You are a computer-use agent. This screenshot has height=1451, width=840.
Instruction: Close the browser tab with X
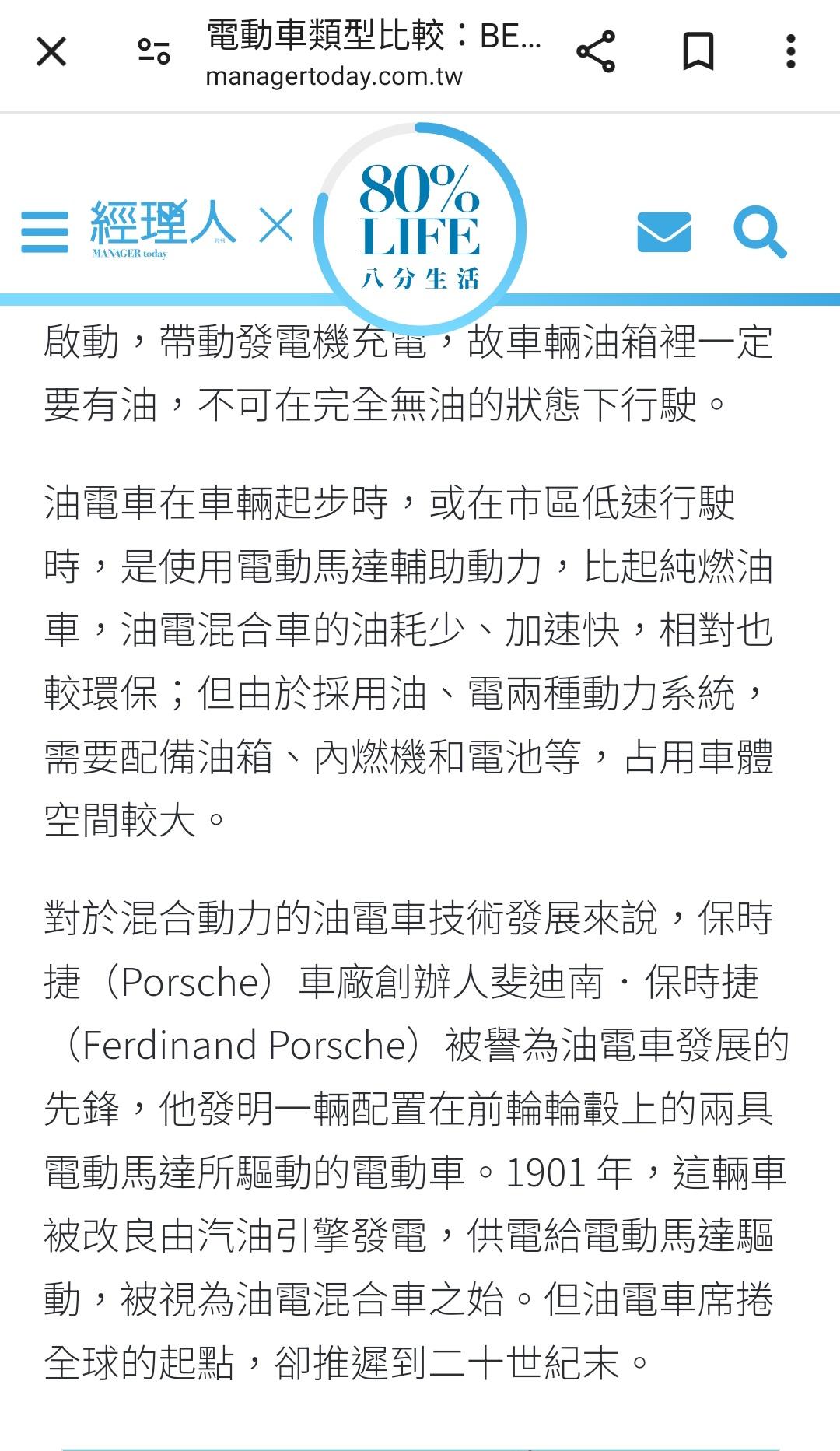[x=51, y=52]
